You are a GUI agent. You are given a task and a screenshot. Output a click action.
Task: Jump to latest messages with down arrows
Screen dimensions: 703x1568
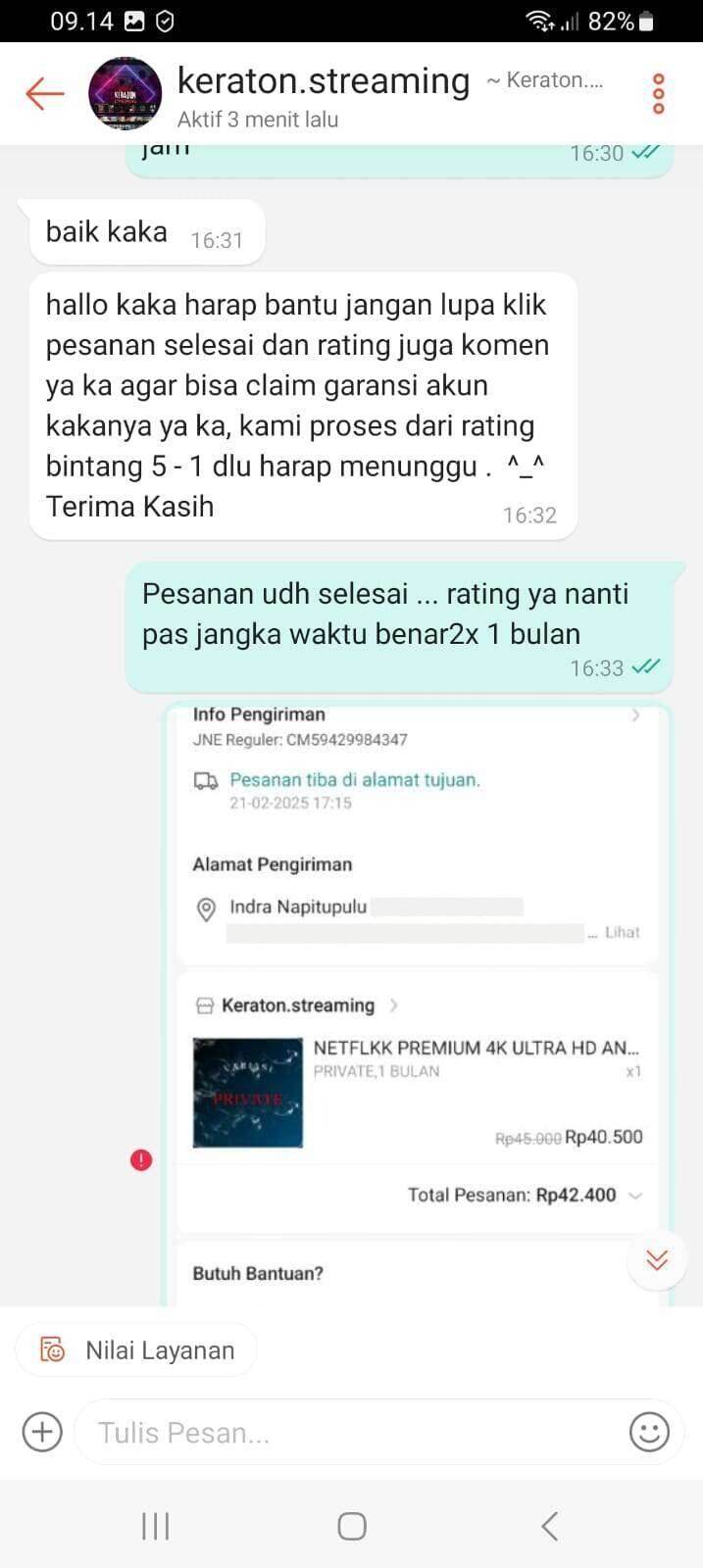[x=657, y=1259]
